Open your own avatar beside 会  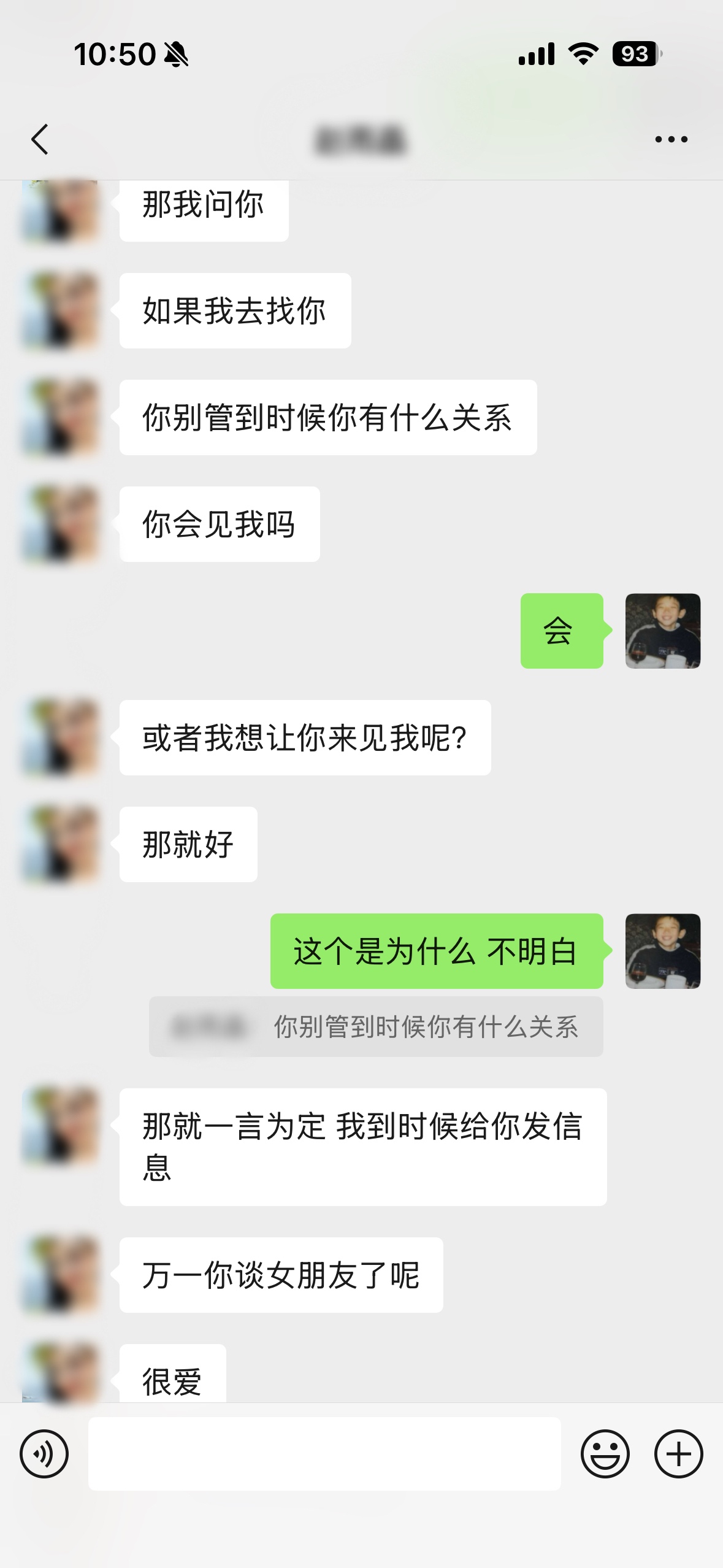pos(662,631)
